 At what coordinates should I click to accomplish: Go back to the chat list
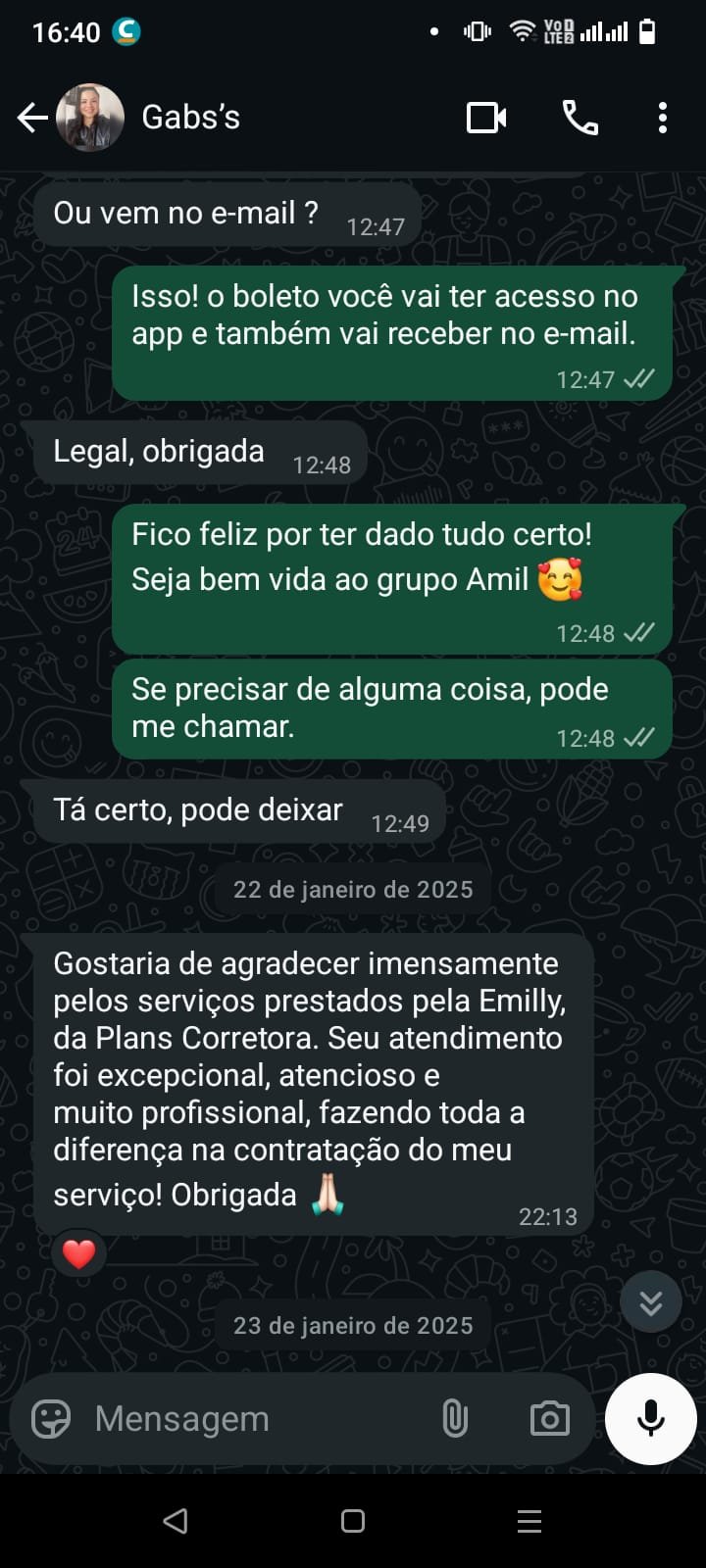pyautogui.click(x=32, y=118)
